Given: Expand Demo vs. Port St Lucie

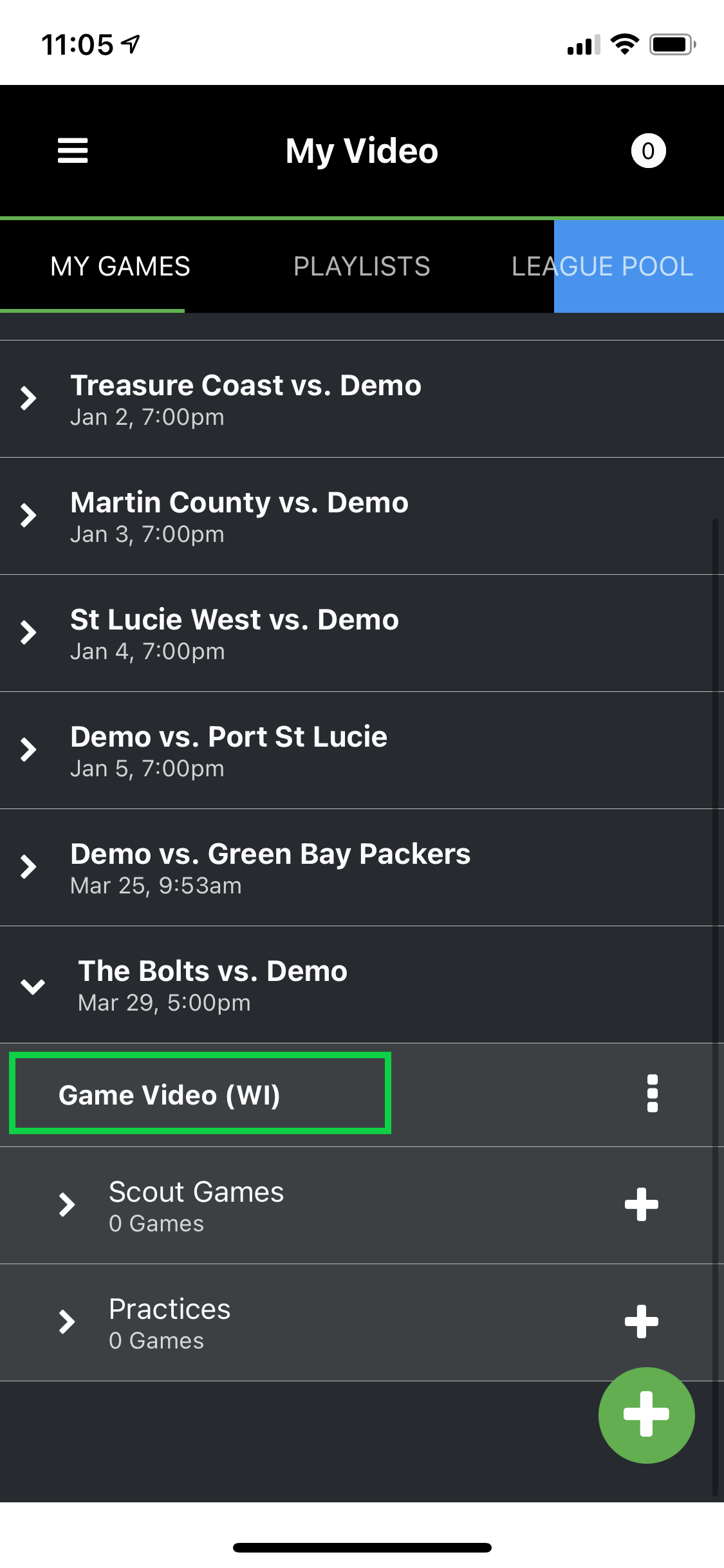Looking at the screenshot, I should (x=28, y=750).
